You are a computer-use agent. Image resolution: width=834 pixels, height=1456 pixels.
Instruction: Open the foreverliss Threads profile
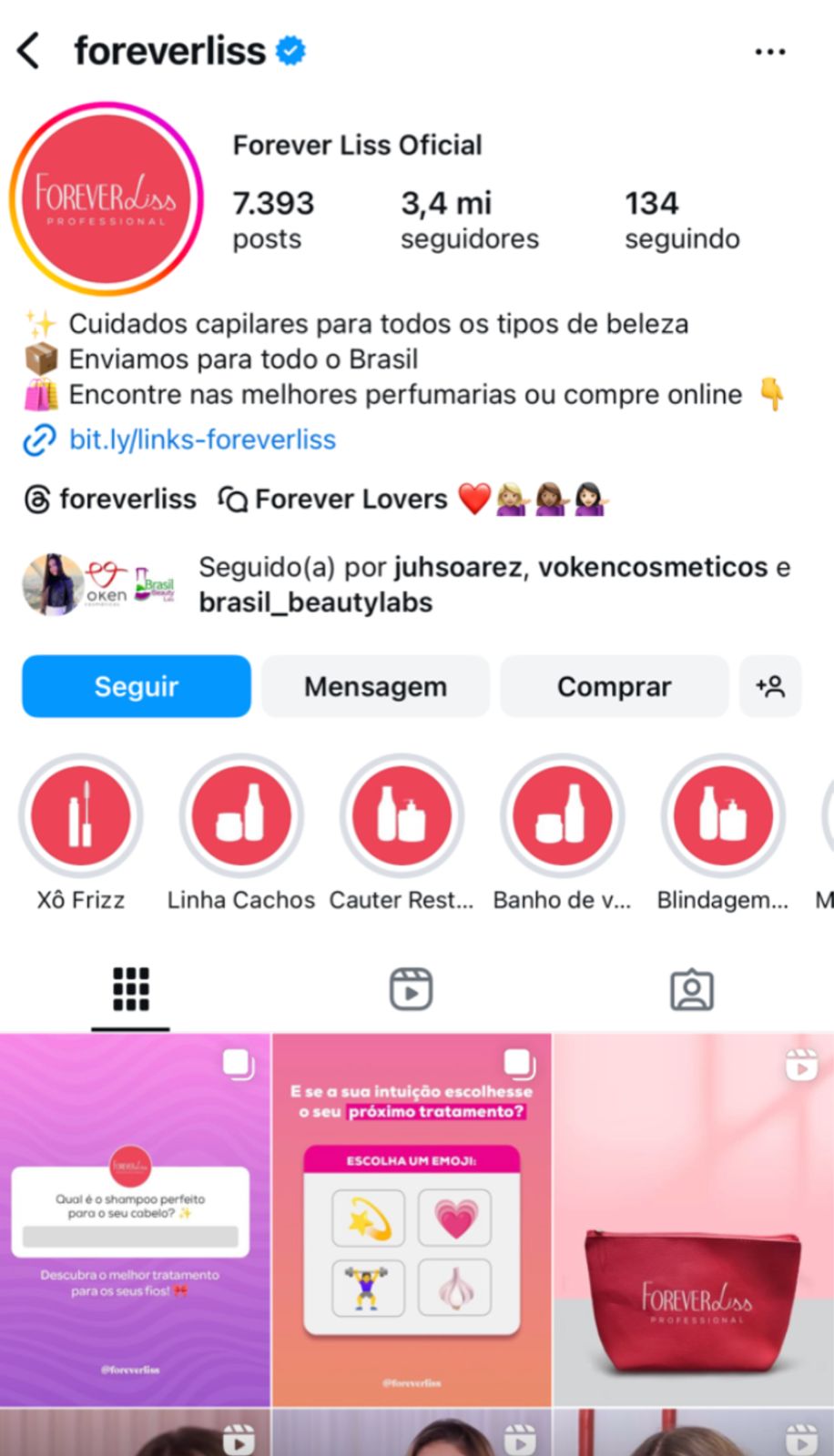pos(110,500)
